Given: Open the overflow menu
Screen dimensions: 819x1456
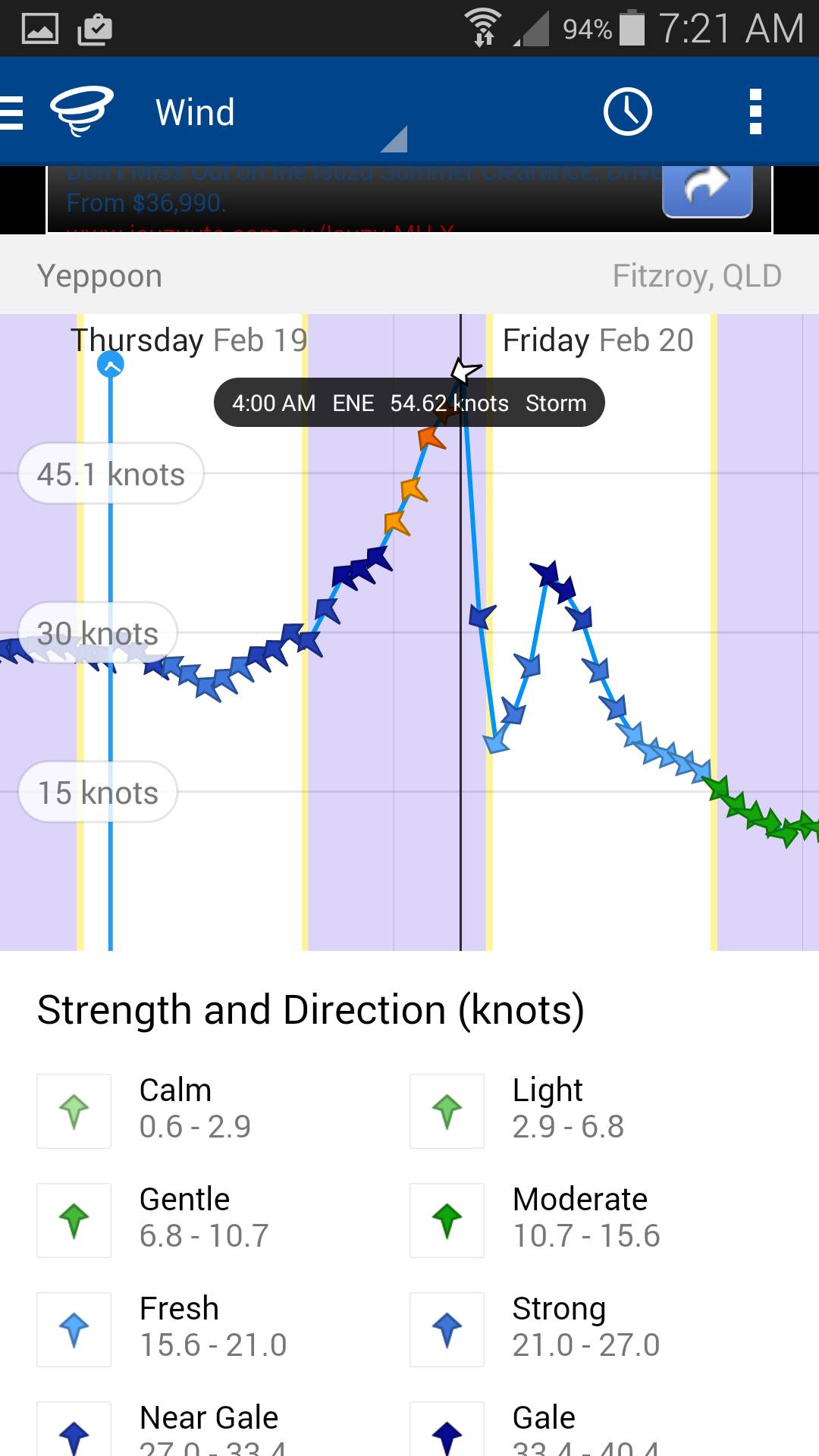Looking at the screenshot, I should click(x=755, y=112).
